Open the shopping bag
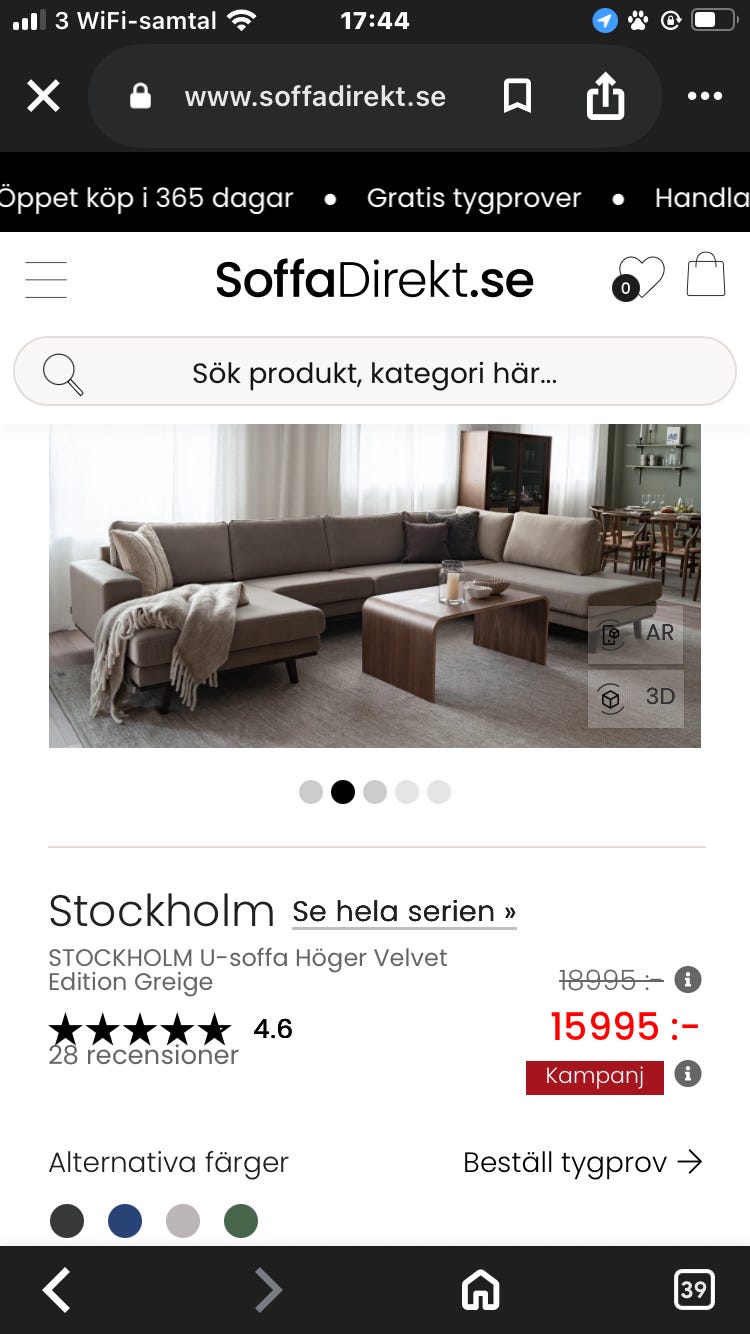The height and width of the screenshot is (1334, 750). coord(706,274)
